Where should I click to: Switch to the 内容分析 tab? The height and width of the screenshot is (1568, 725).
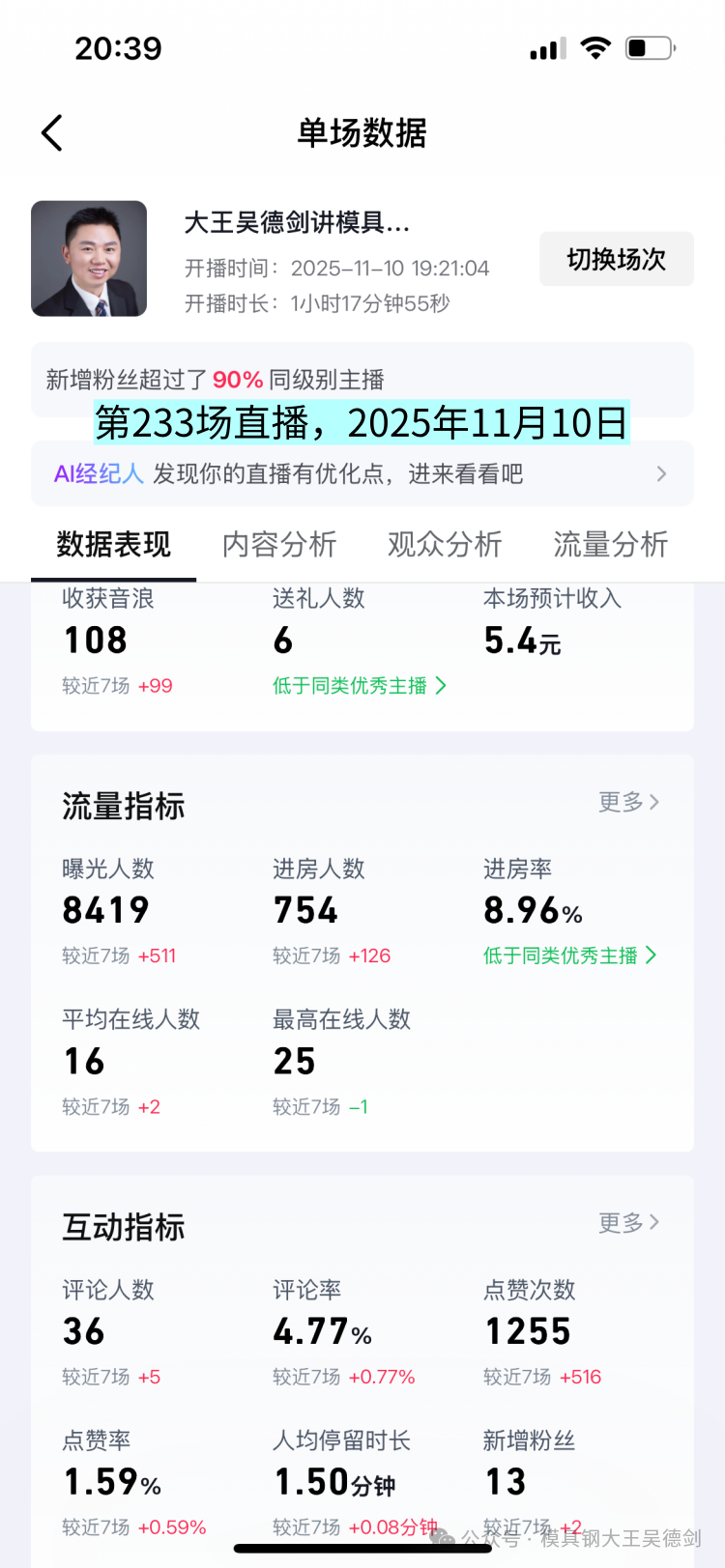279,545
